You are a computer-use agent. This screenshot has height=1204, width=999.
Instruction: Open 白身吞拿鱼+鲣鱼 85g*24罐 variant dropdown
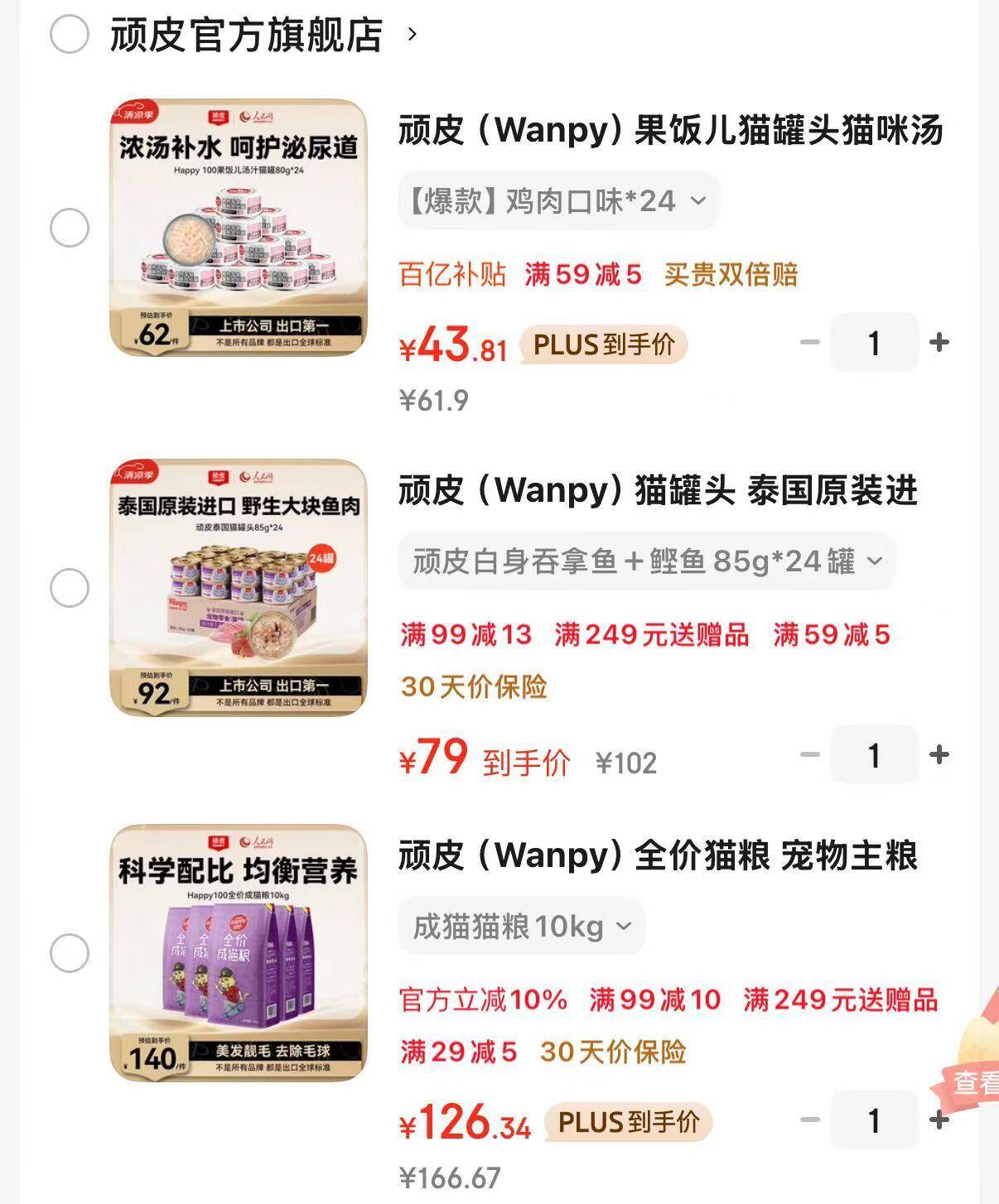[646, 561]
